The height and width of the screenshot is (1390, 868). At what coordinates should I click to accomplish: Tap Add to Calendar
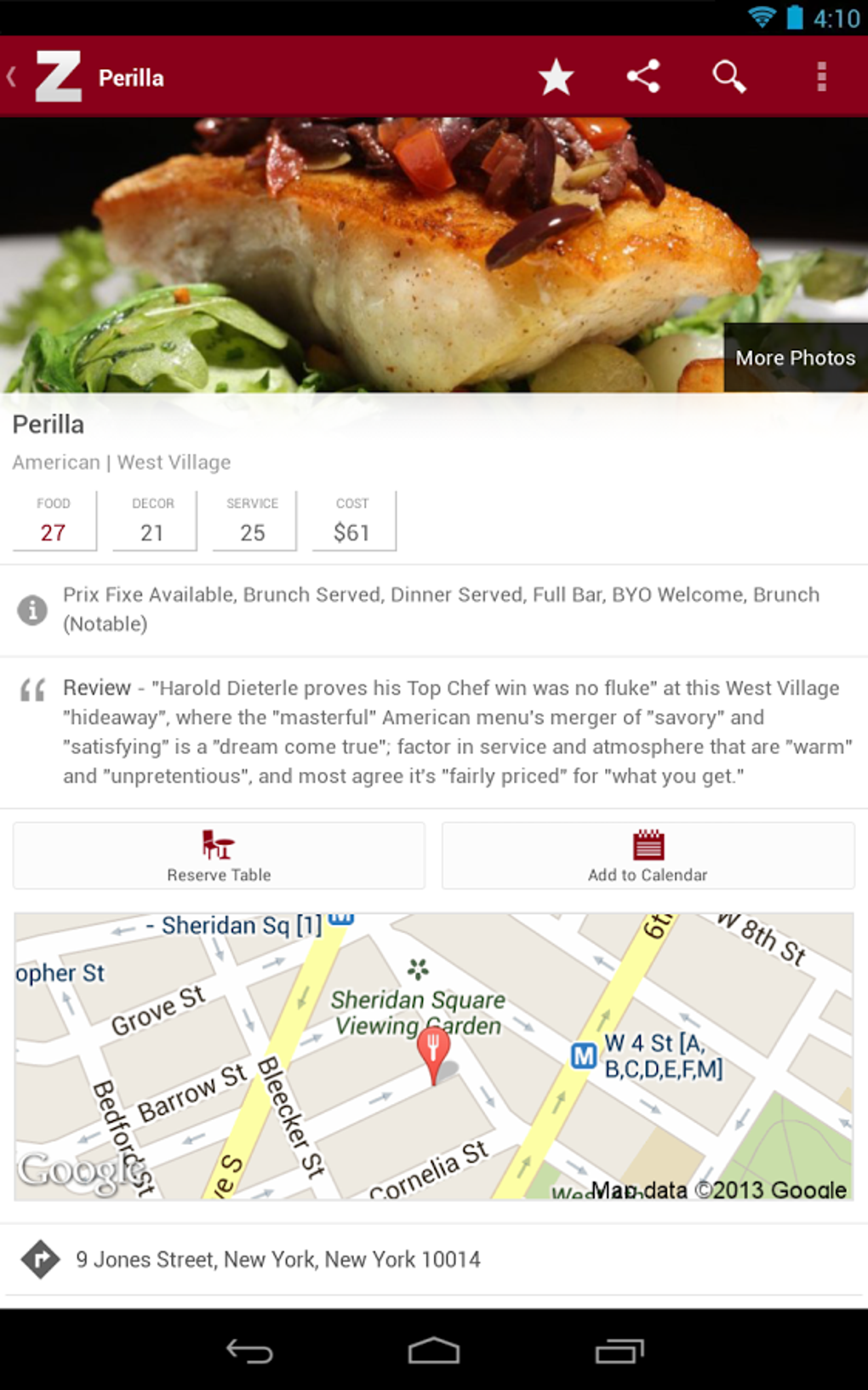[648, 855]
